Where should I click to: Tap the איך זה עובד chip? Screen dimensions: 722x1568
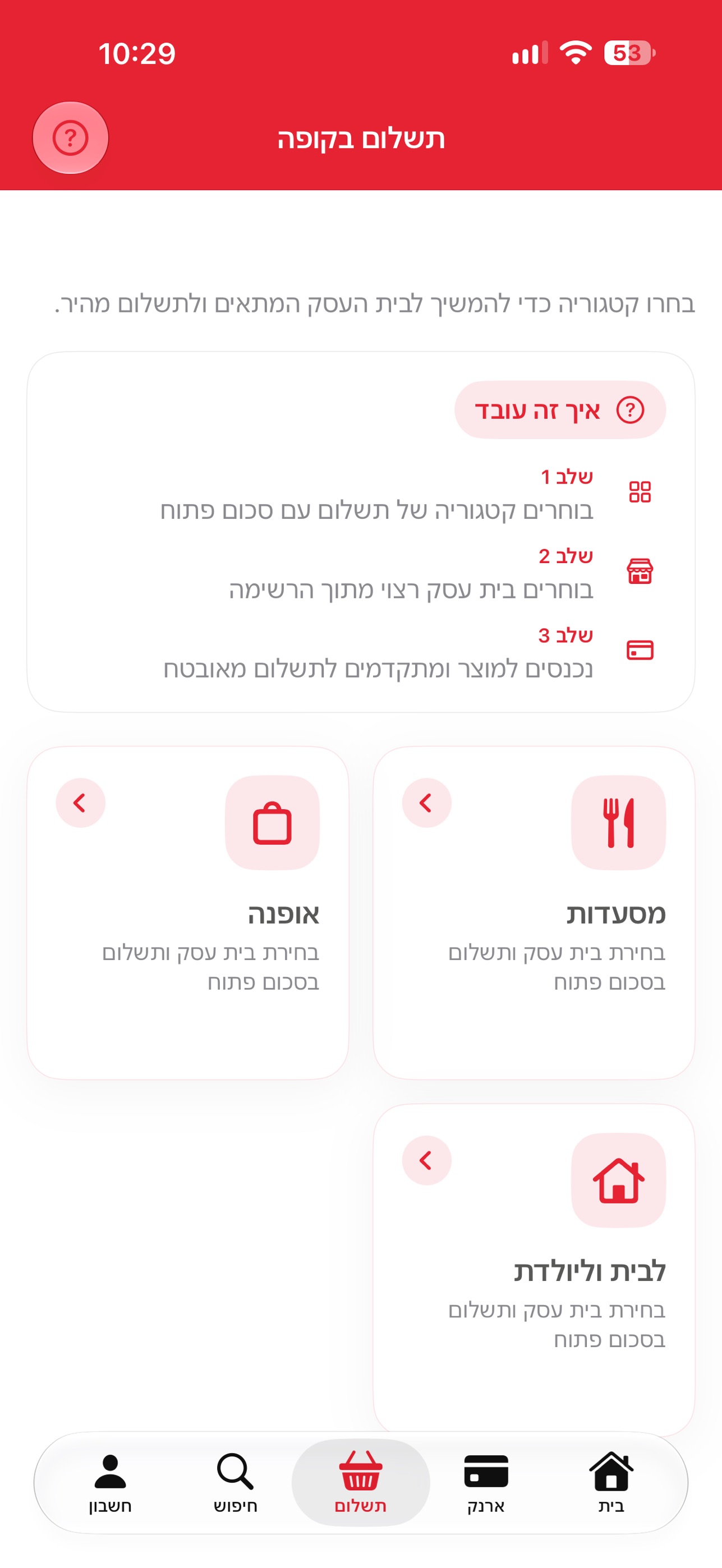coord(559,409)
